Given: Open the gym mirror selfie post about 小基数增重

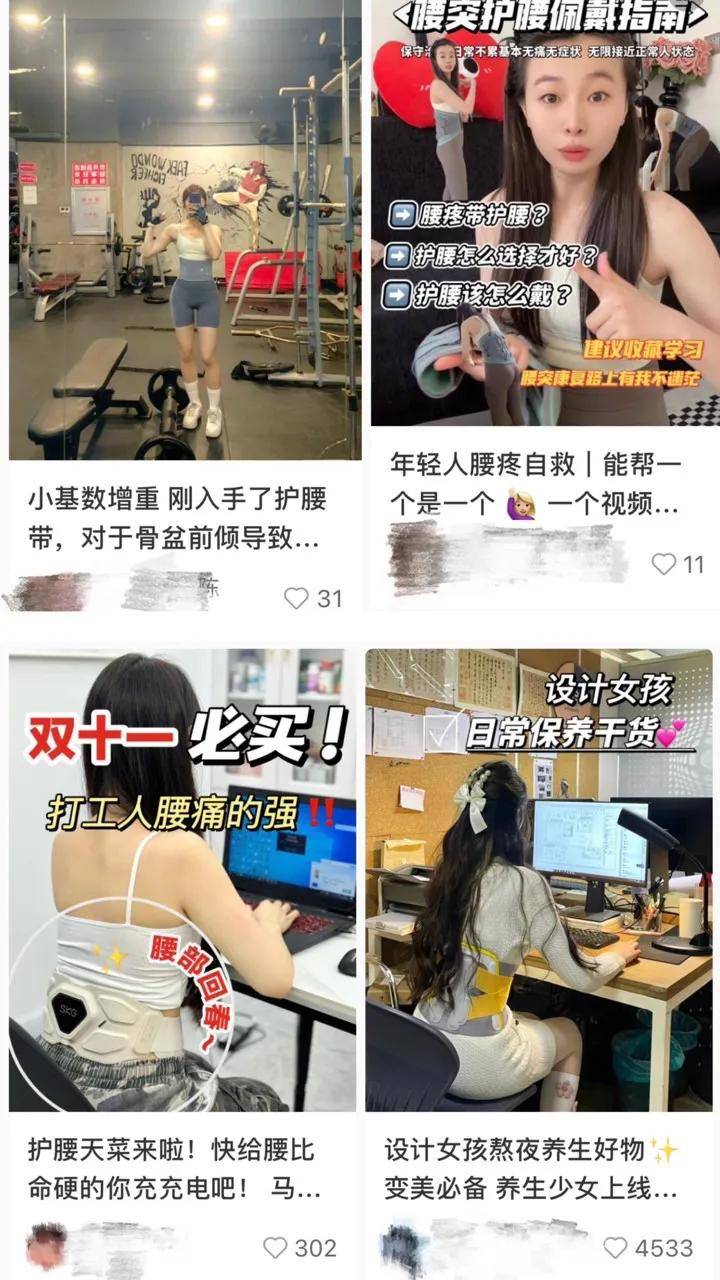Looking at the screenshot, I should (185, 230).
